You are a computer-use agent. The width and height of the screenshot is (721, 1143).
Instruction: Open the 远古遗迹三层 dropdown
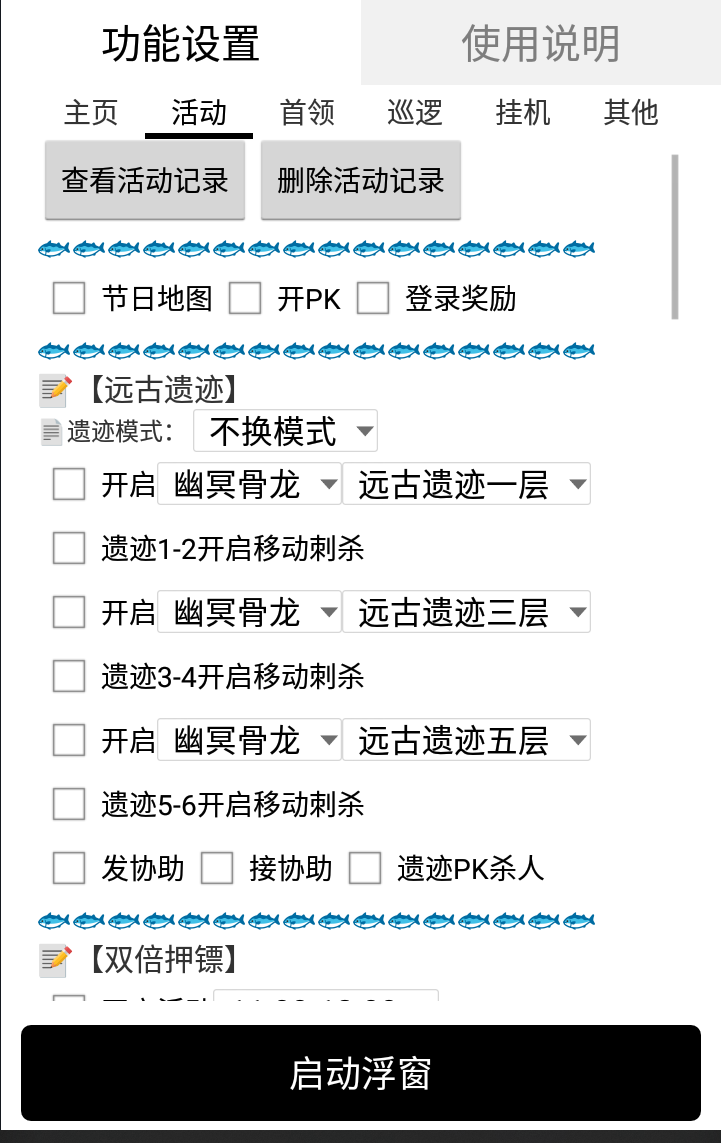[x=467, y=612]
